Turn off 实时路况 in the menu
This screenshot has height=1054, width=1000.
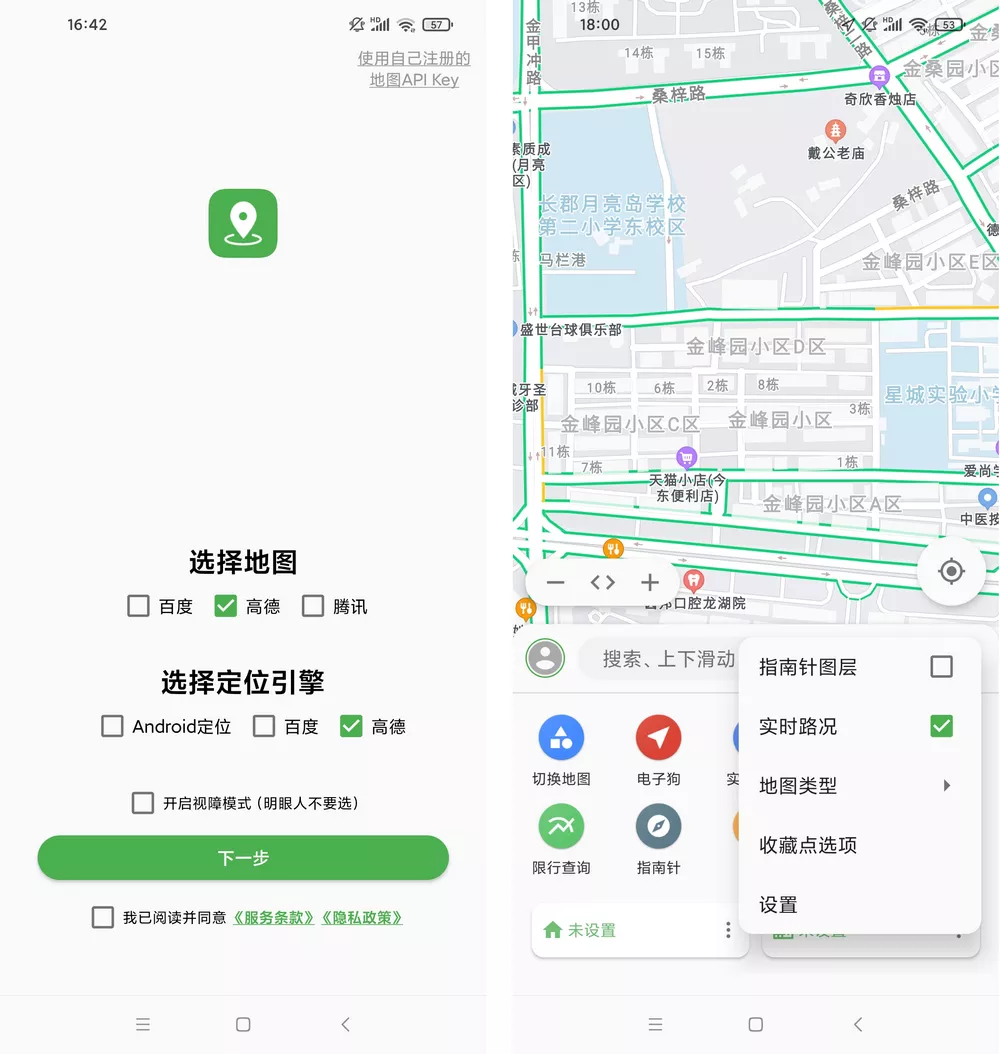tap(941, 726)
